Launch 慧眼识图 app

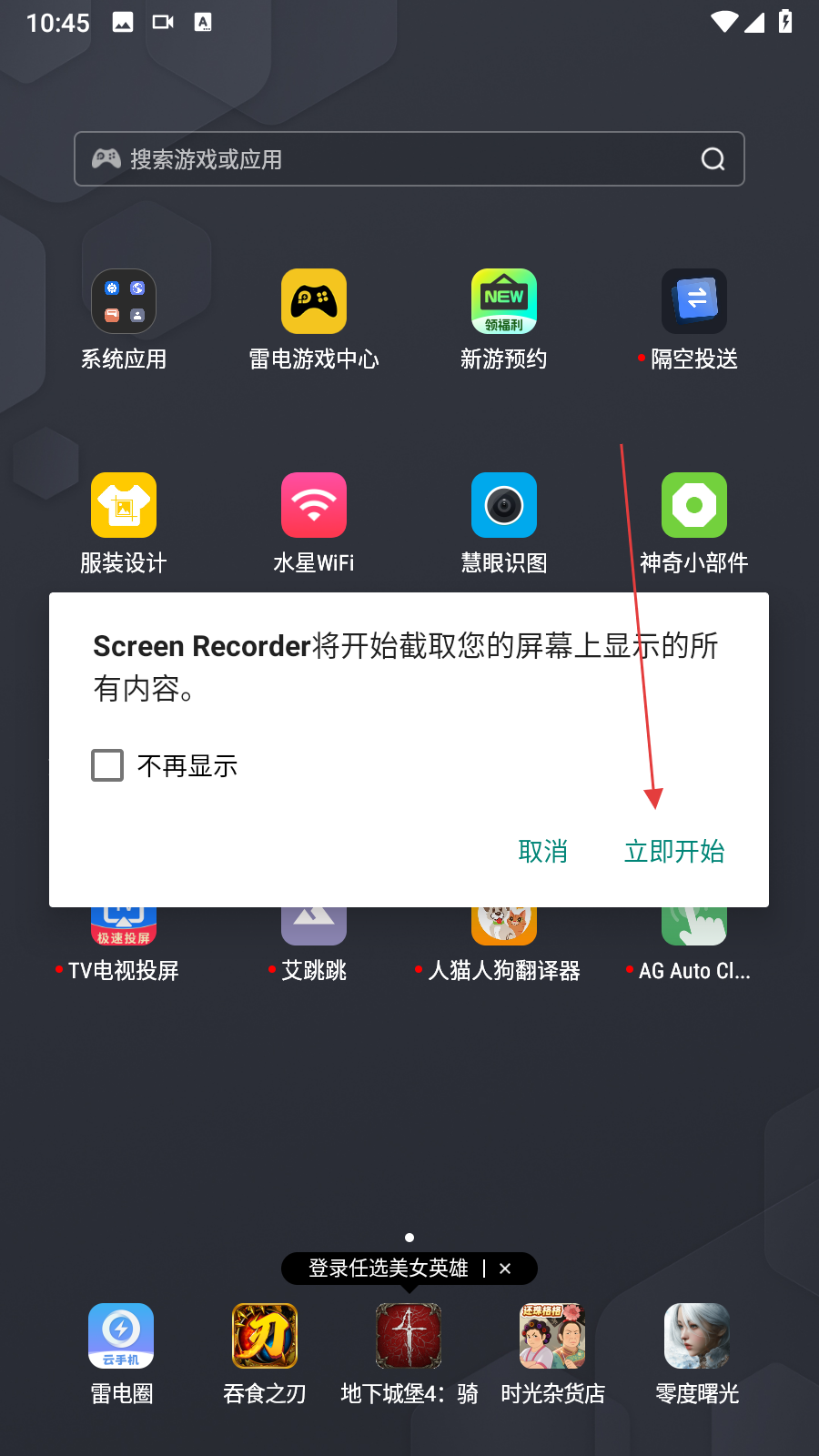(x=504, y=506)
